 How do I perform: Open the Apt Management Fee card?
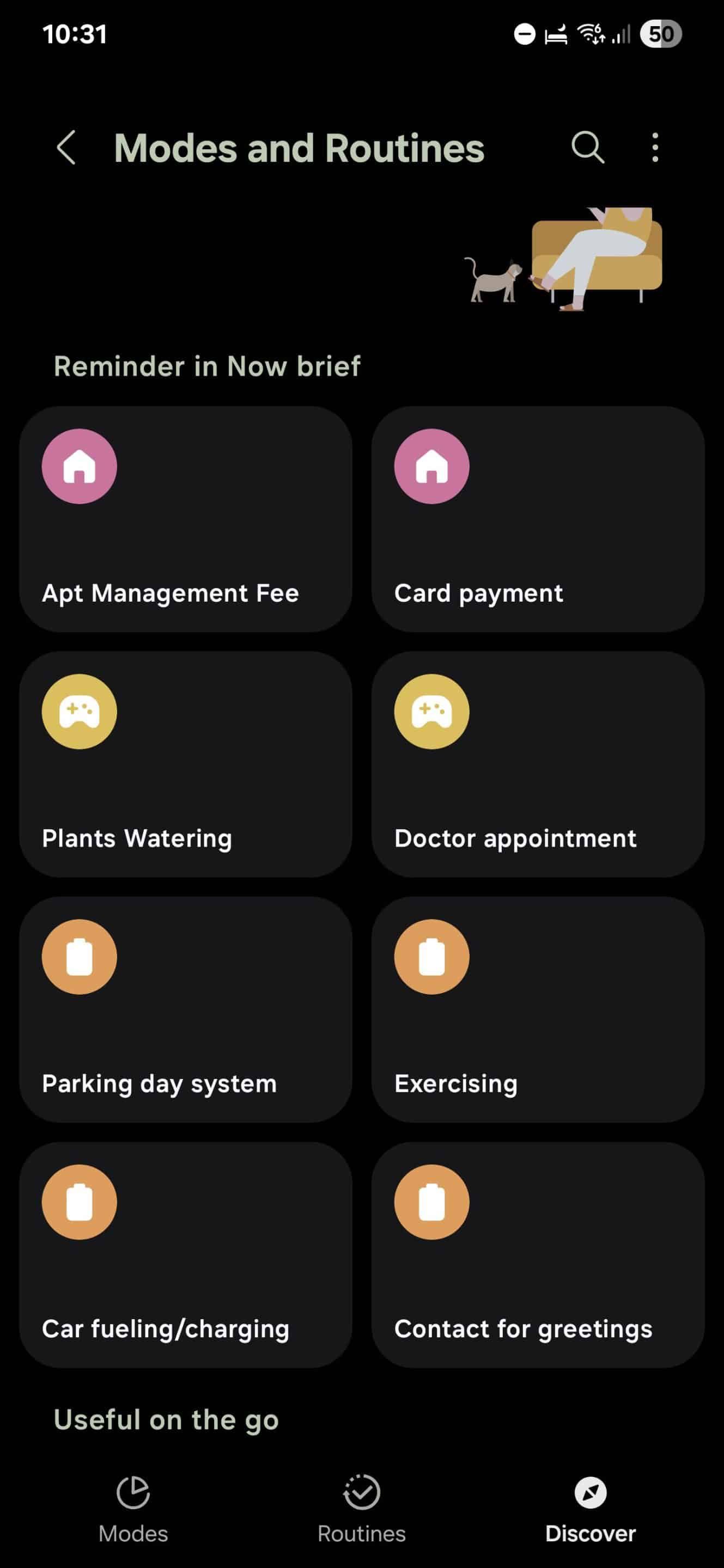(186, 519)
